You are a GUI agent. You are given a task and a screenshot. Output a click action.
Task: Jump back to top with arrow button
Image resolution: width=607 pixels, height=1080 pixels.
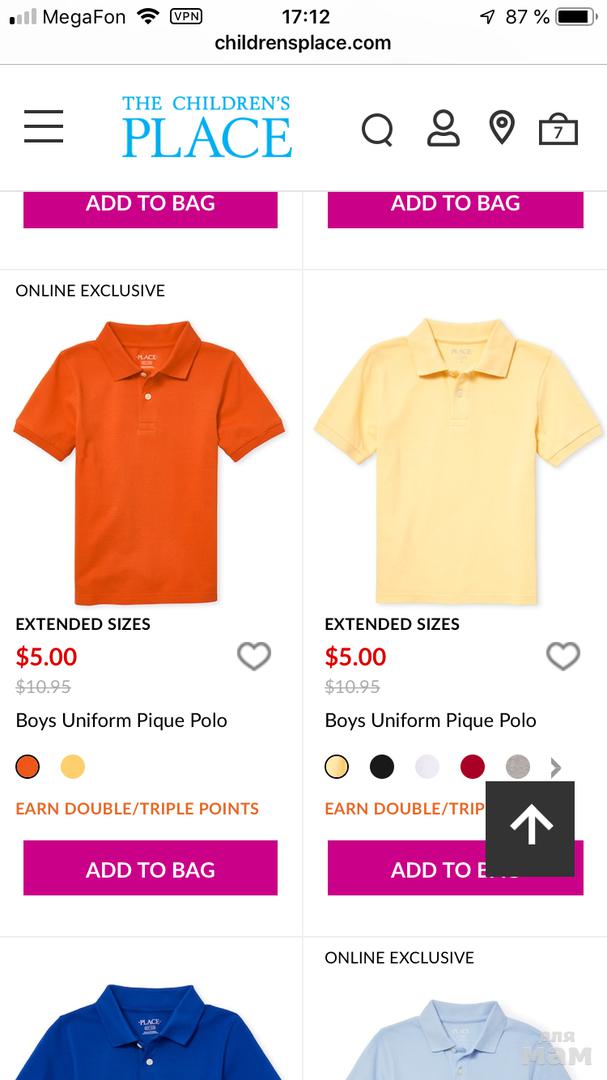pos(530,827)
